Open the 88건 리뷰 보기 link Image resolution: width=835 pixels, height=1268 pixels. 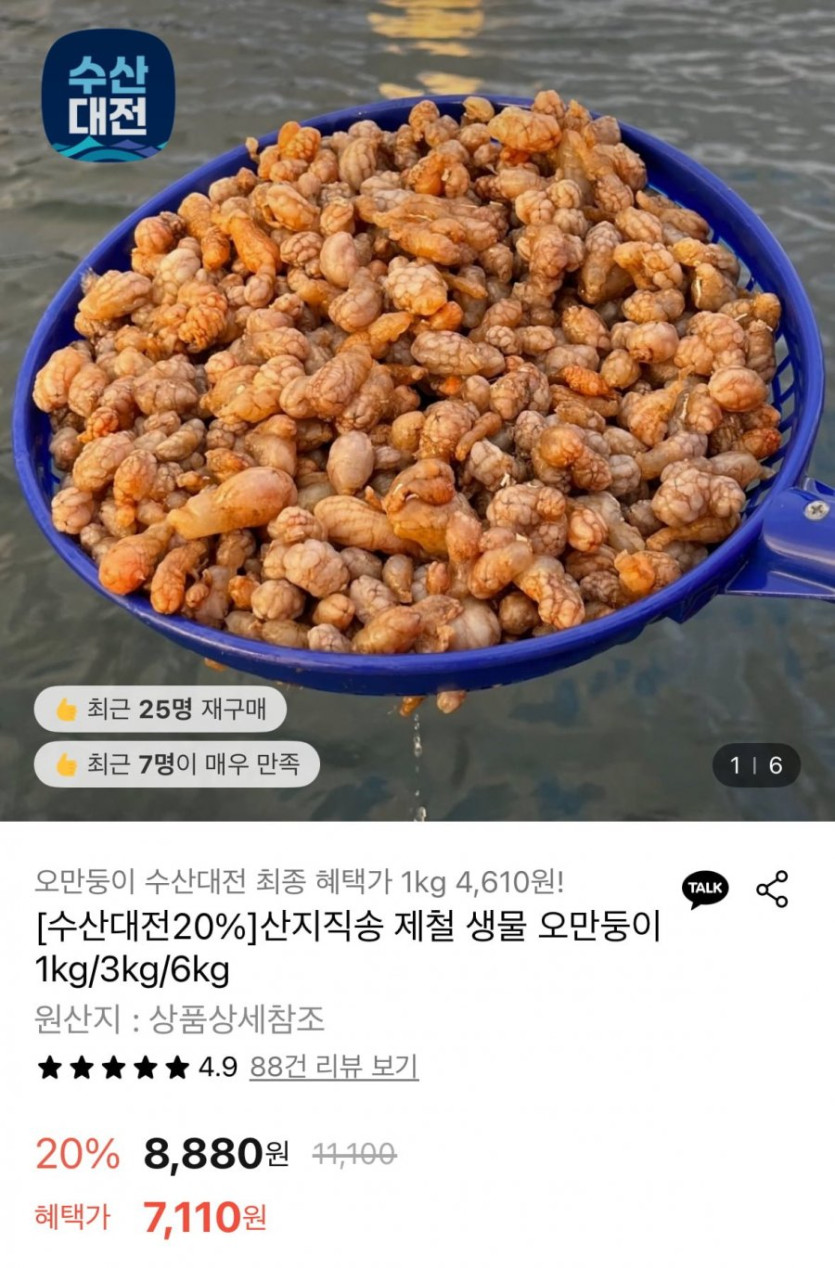tap(333, 1067)
